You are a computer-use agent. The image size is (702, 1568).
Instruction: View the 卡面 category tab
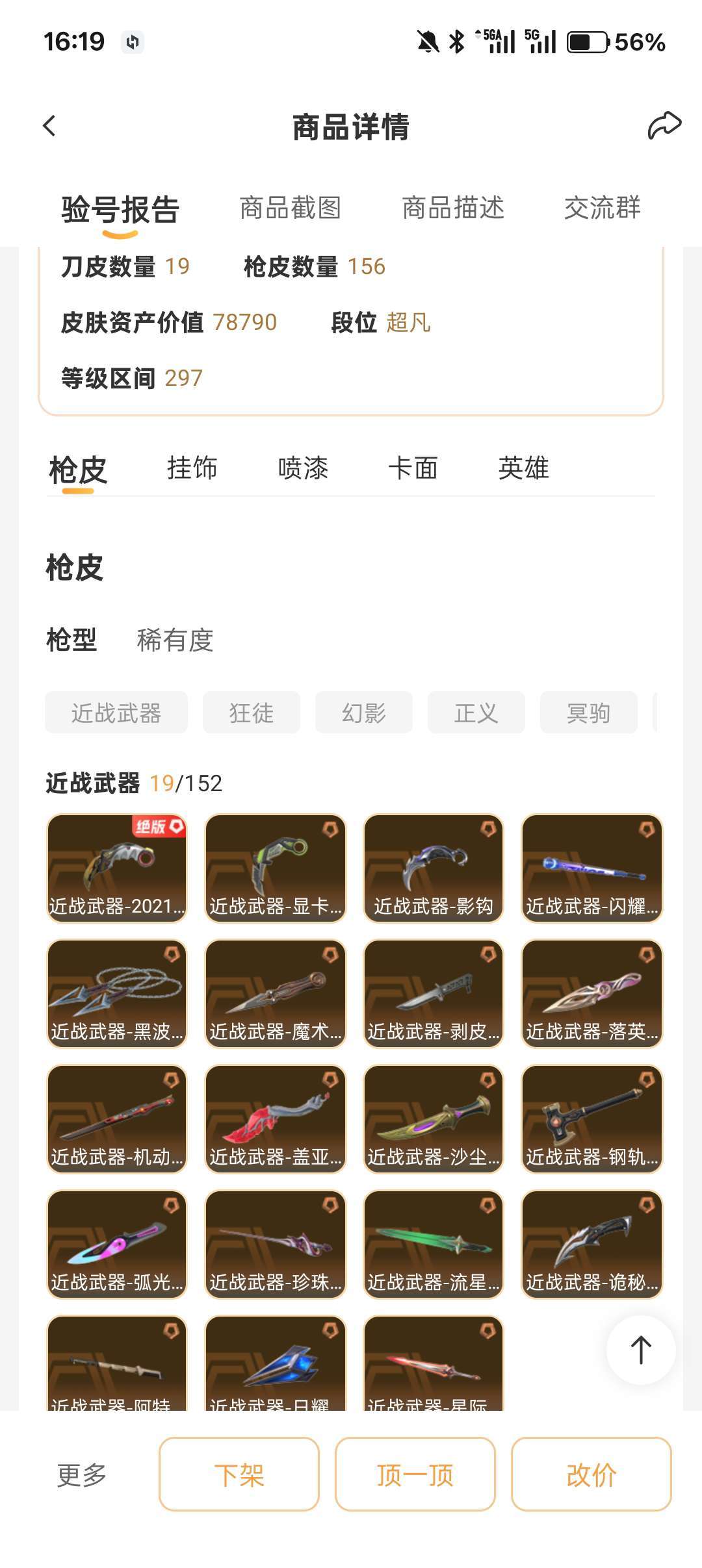click(413, 468)
